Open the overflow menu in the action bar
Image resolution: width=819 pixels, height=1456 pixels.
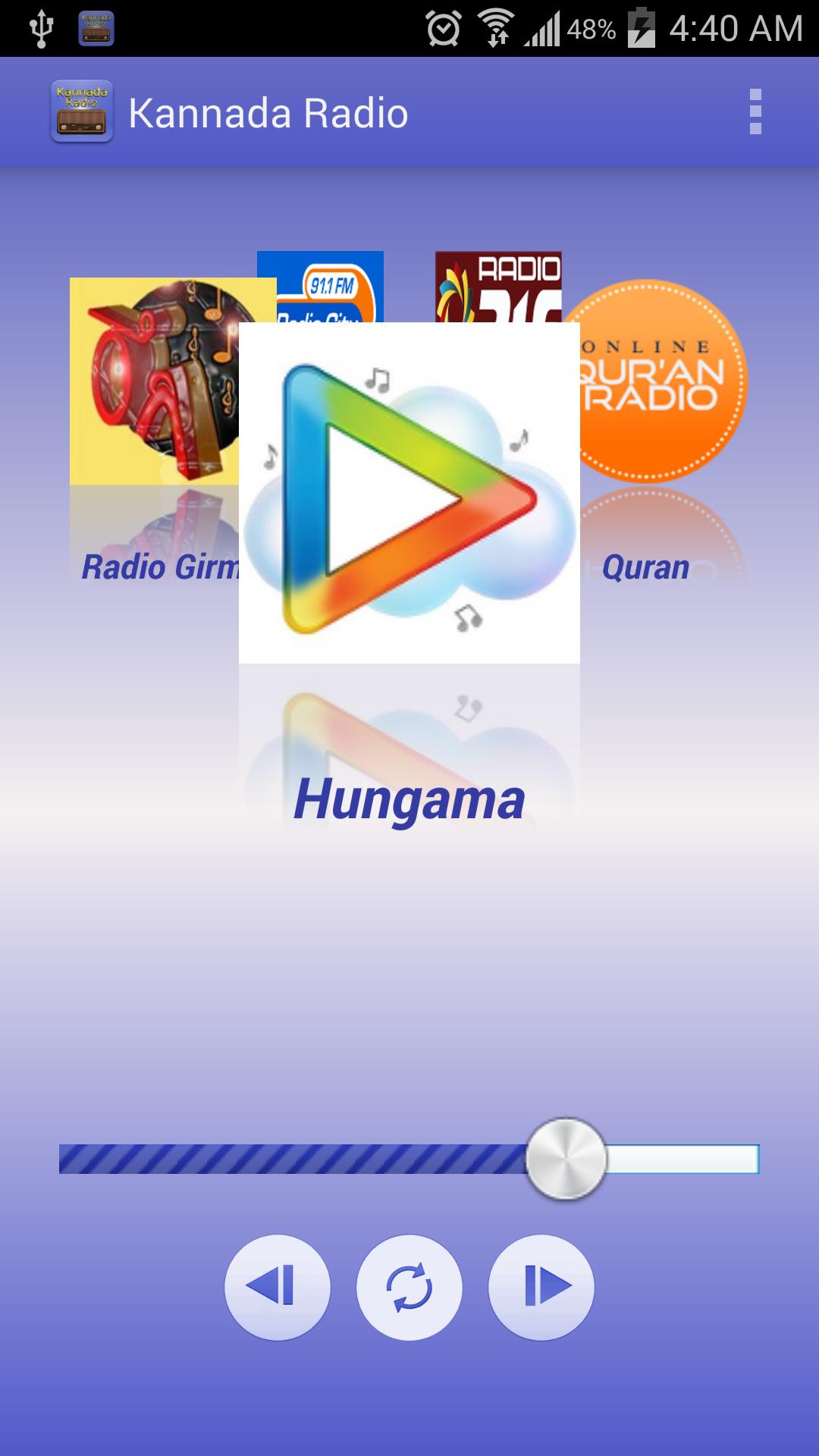pyautogui.click(x=754, y=112)
